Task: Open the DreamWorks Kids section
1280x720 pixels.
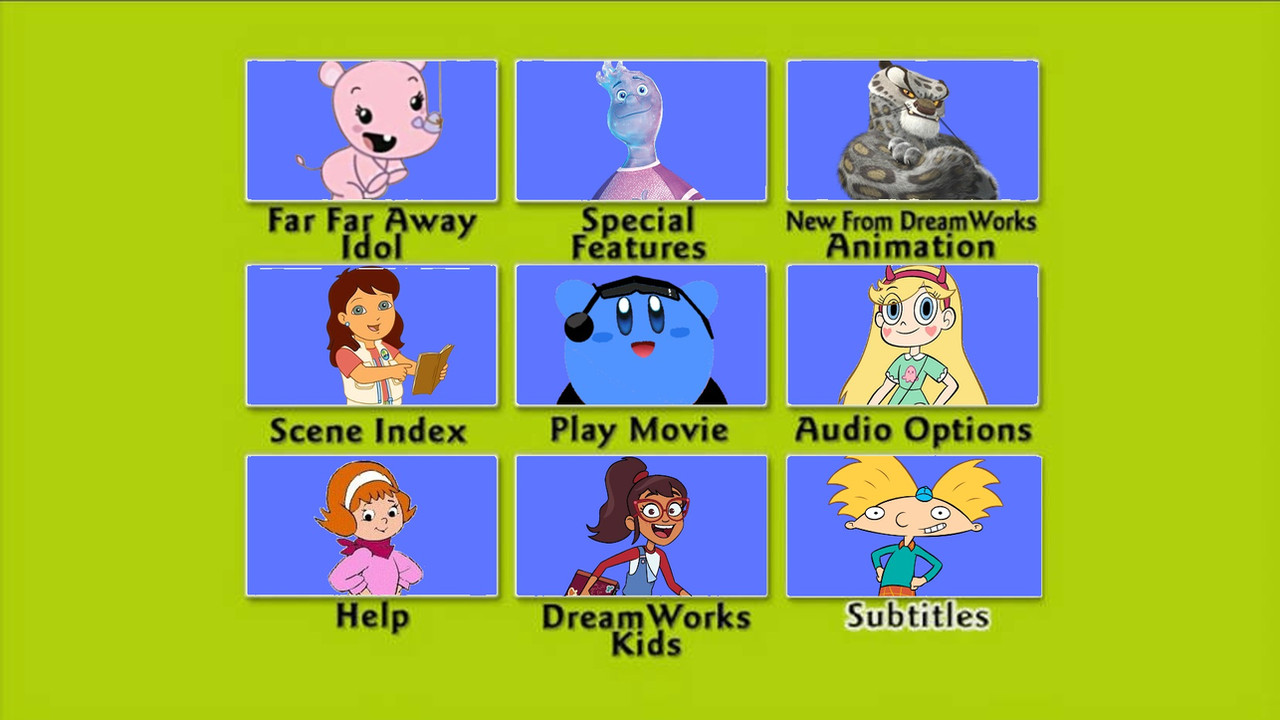Action: click(x=641, y=526)
